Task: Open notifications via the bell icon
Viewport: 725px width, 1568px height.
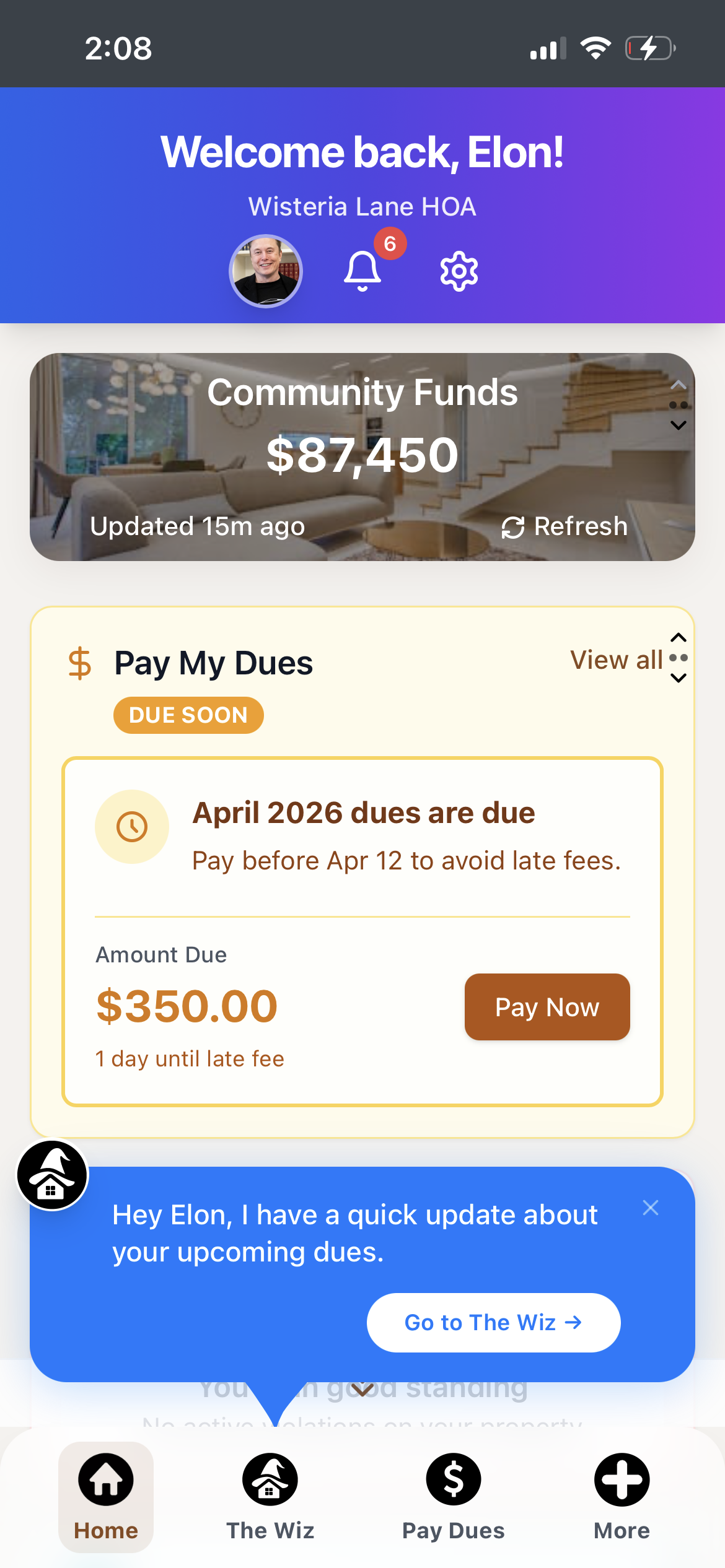Action: point(362,271)
